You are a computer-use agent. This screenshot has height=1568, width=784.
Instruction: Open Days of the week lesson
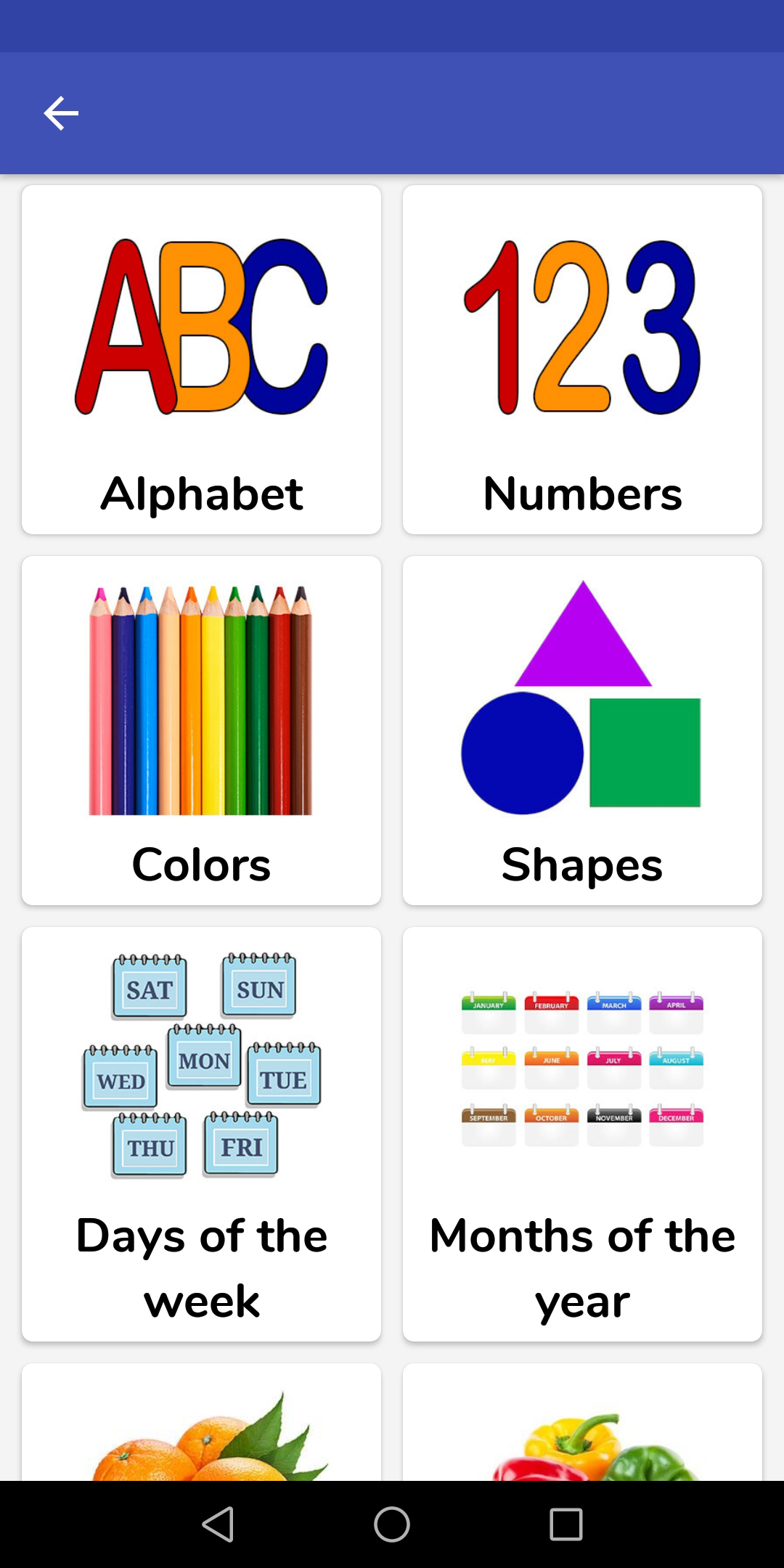[201, 1134]
